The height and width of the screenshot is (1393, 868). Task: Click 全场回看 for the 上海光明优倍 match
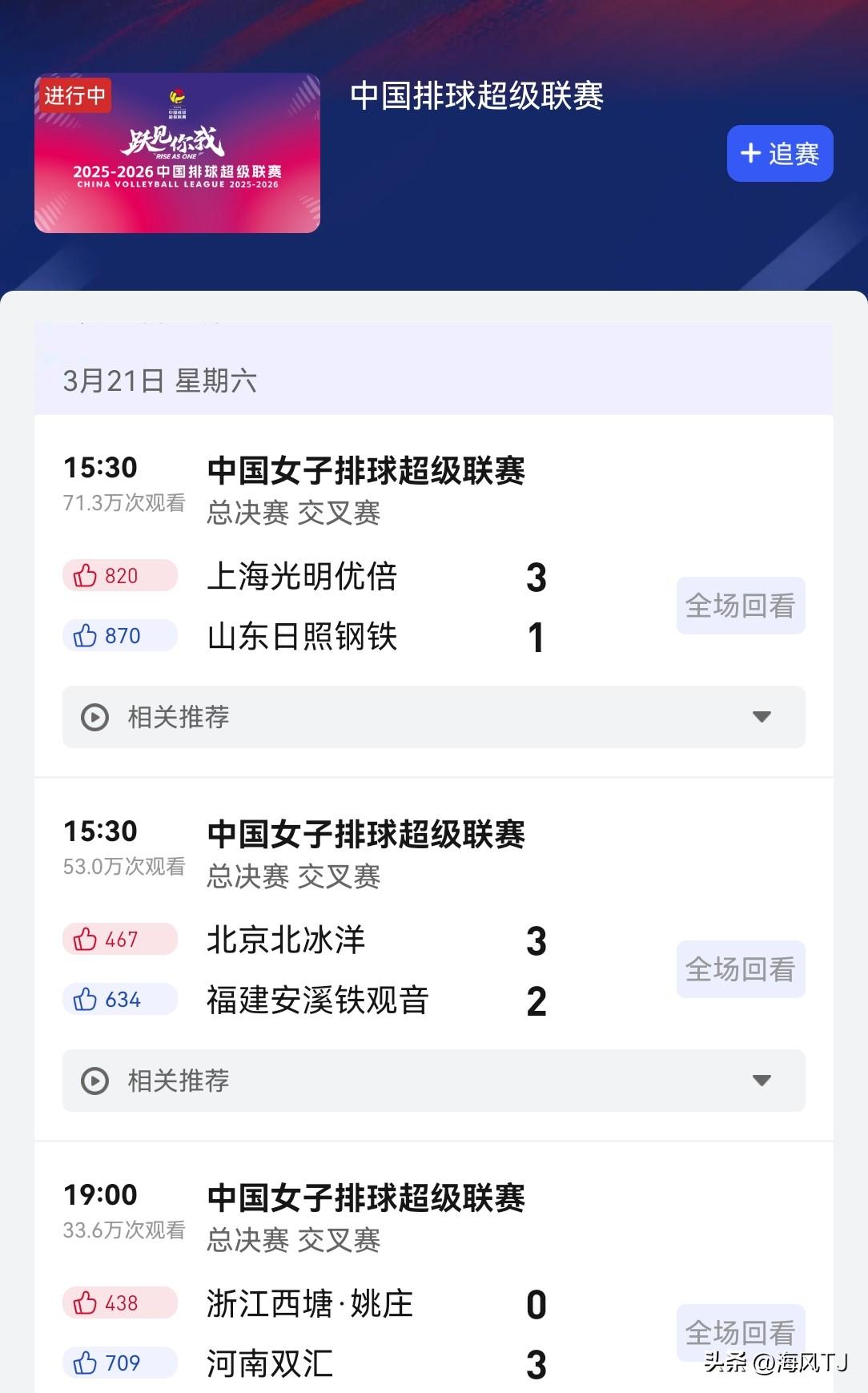740,606
